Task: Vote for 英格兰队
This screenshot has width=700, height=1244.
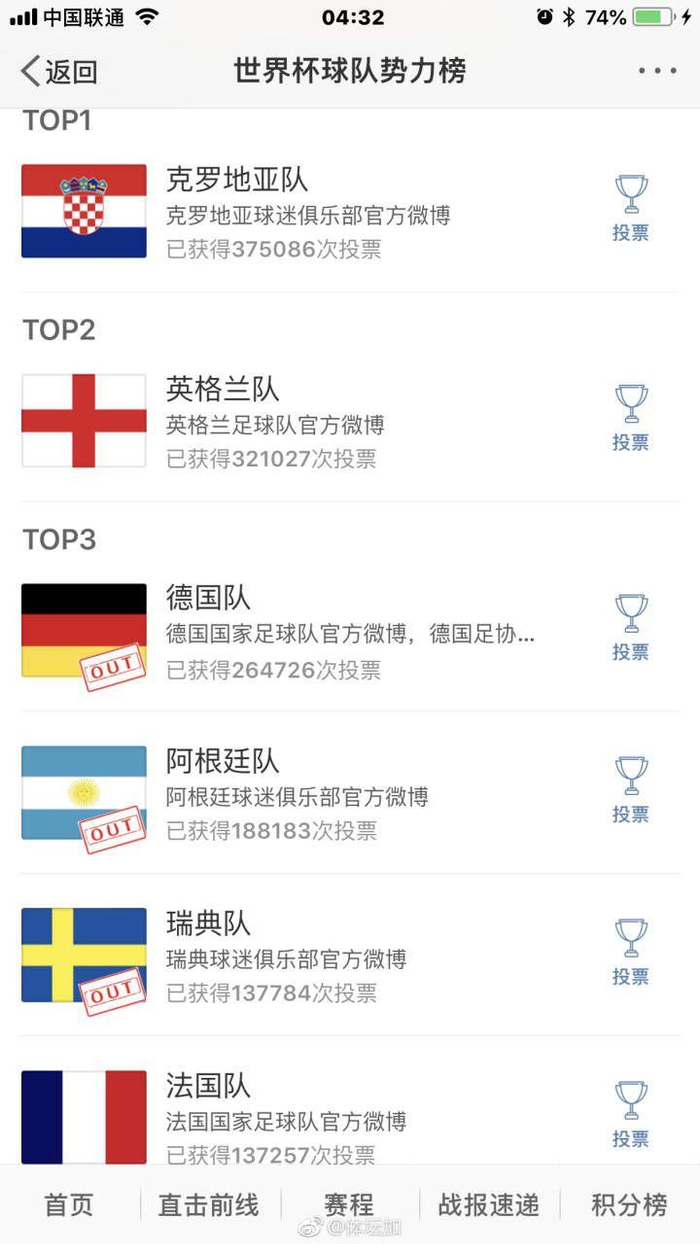Action: coord(631,418)
